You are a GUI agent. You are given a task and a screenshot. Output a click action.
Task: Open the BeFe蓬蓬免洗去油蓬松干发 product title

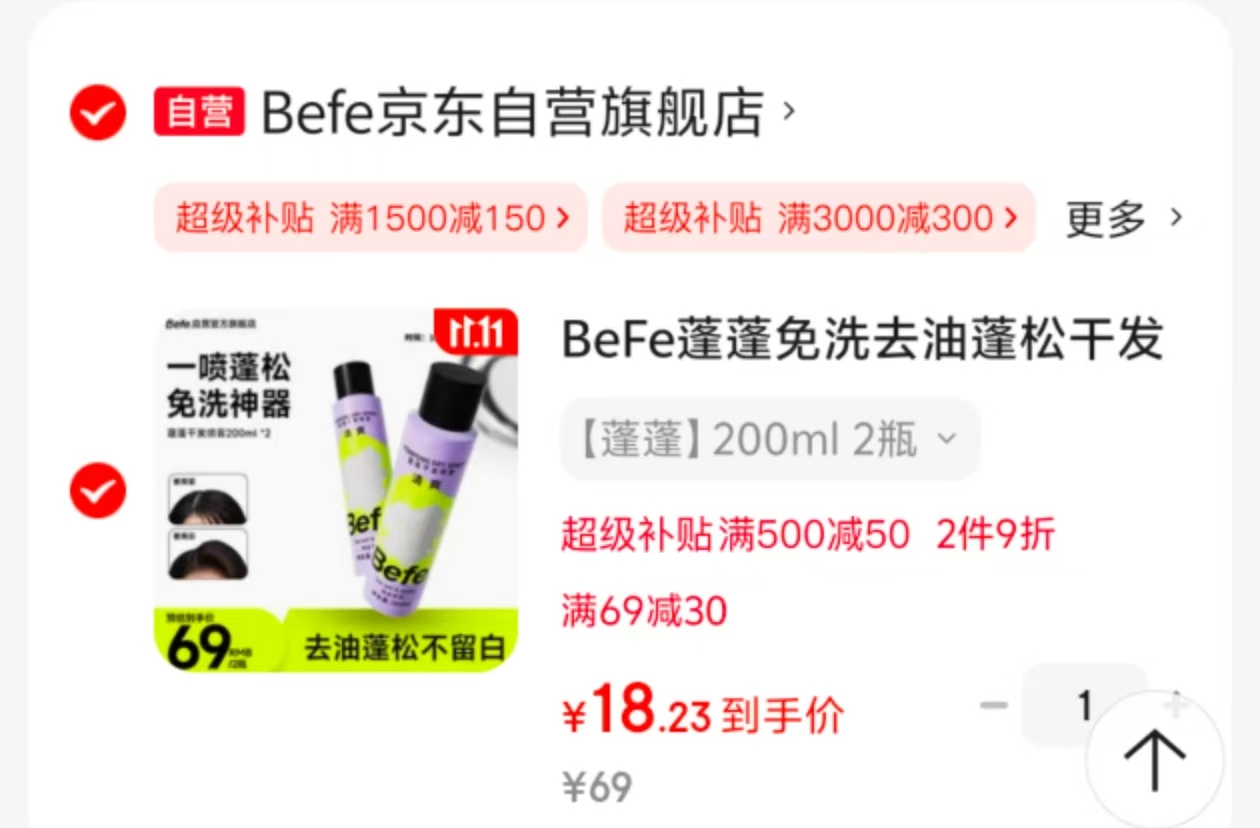pyautogui.click(x=862, y=339)
